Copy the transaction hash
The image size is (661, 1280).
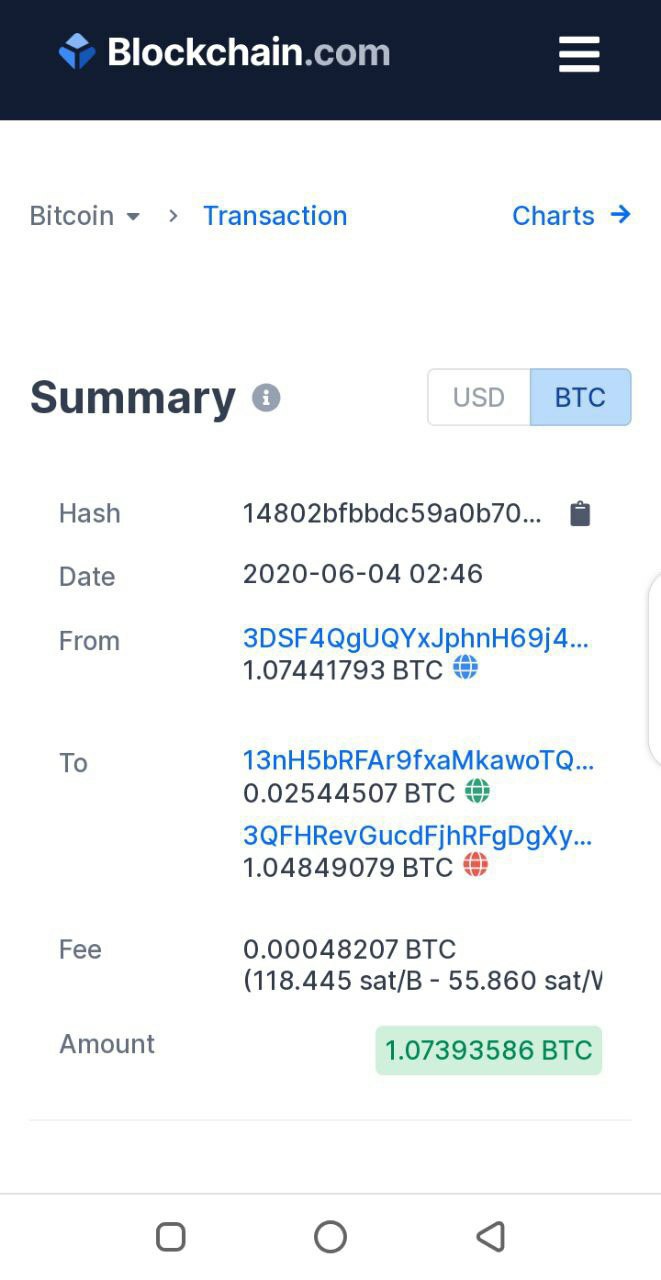click(x=580, y=514)
